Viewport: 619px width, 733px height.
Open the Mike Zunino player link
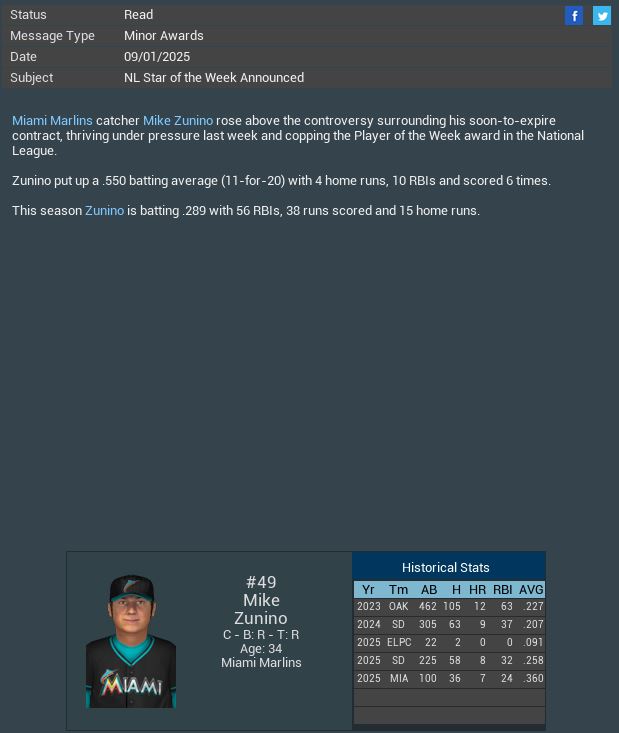click(178, 120)
